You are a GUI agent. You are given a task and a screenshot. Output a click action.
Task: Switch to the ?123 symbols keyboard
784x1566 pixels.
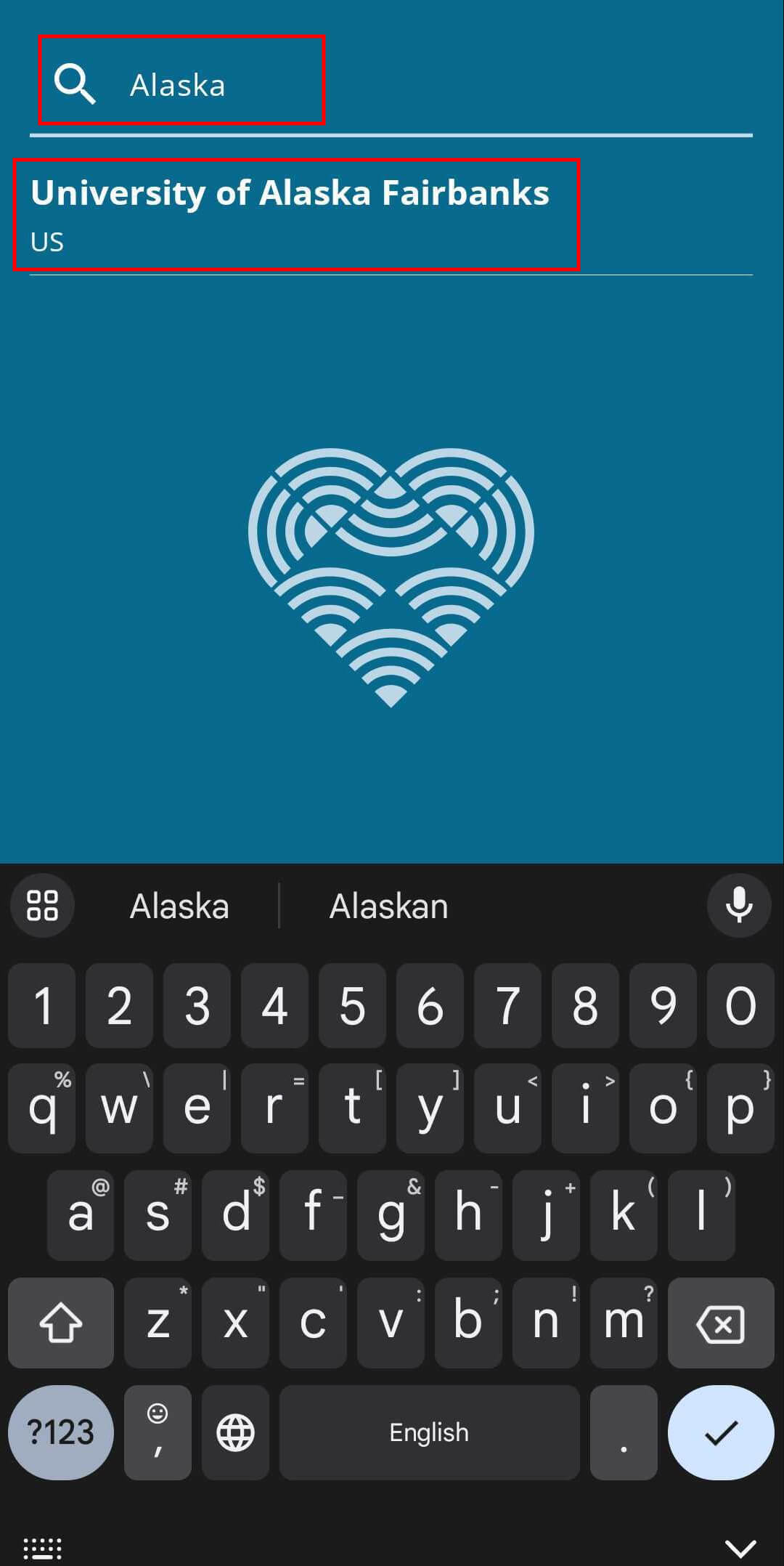tap(61, 1432)
